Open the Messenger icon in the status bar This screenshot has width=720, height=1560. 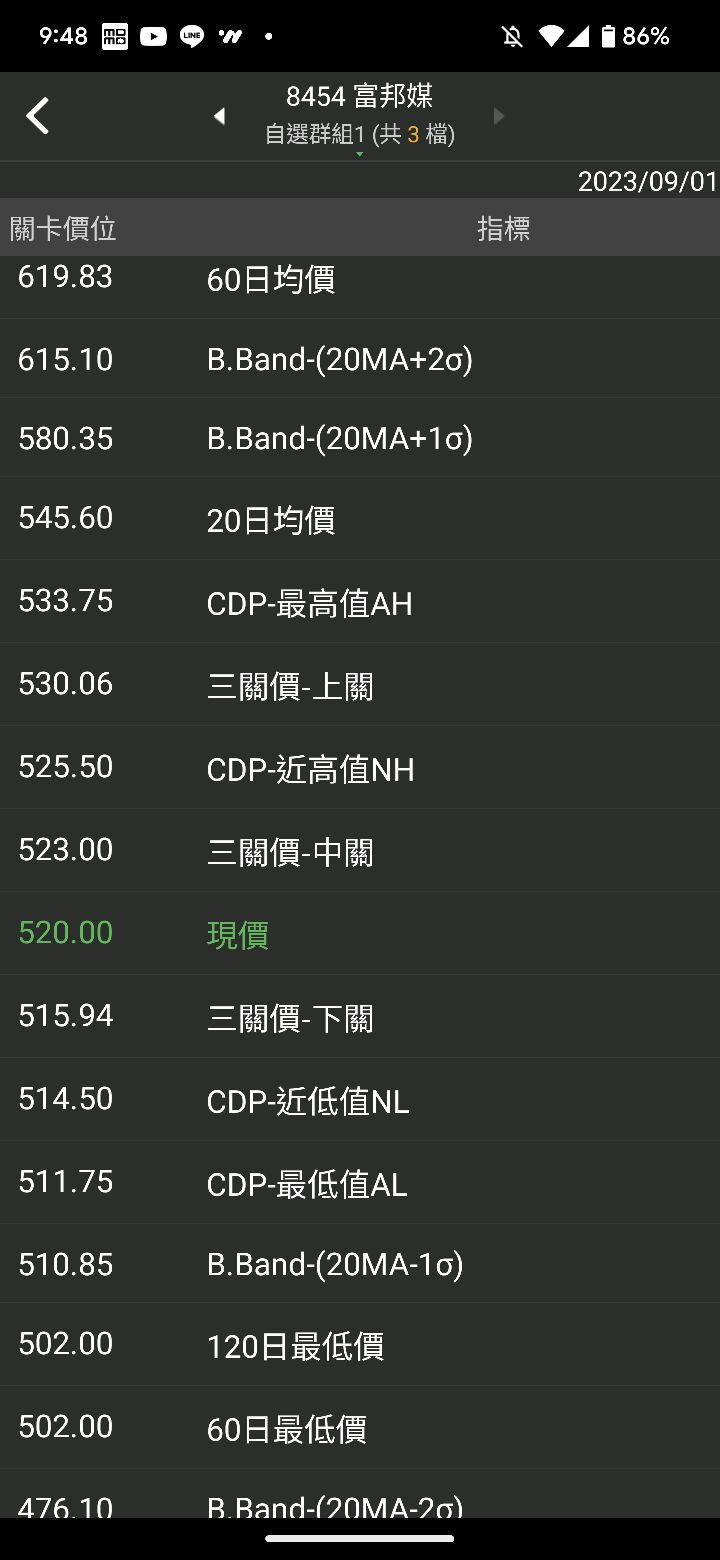(233, 36)
